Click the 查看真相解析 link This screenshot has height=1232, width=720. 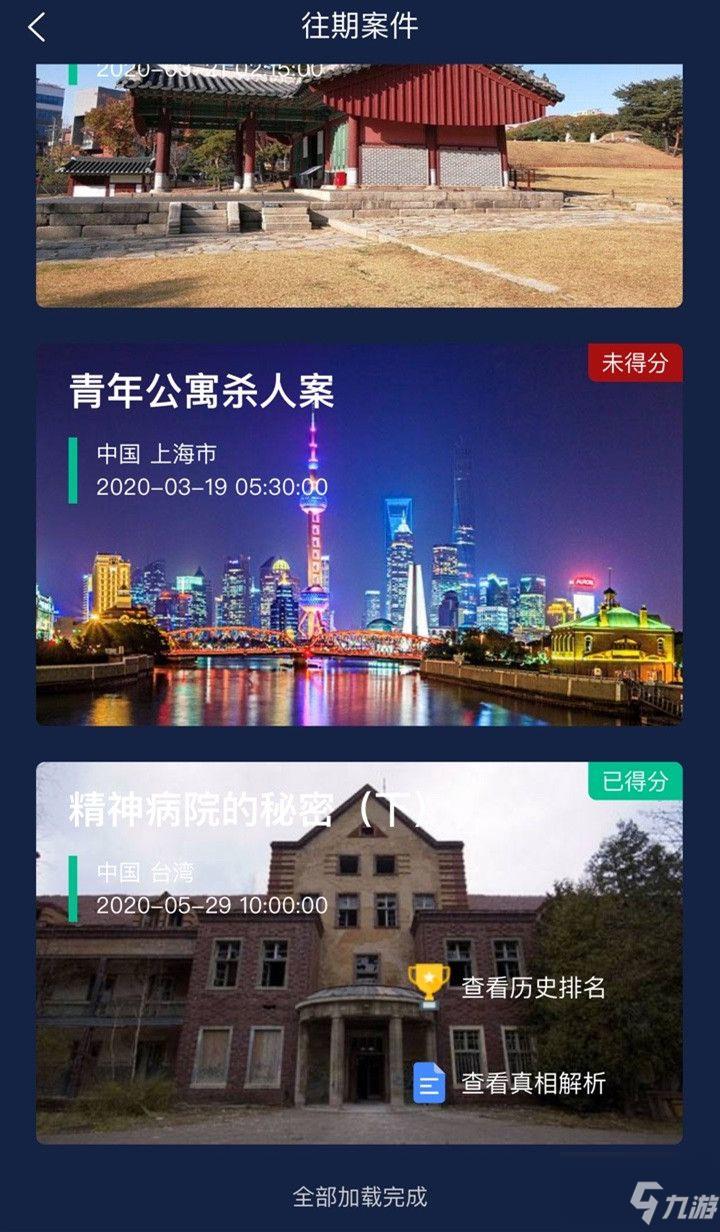532,1080
